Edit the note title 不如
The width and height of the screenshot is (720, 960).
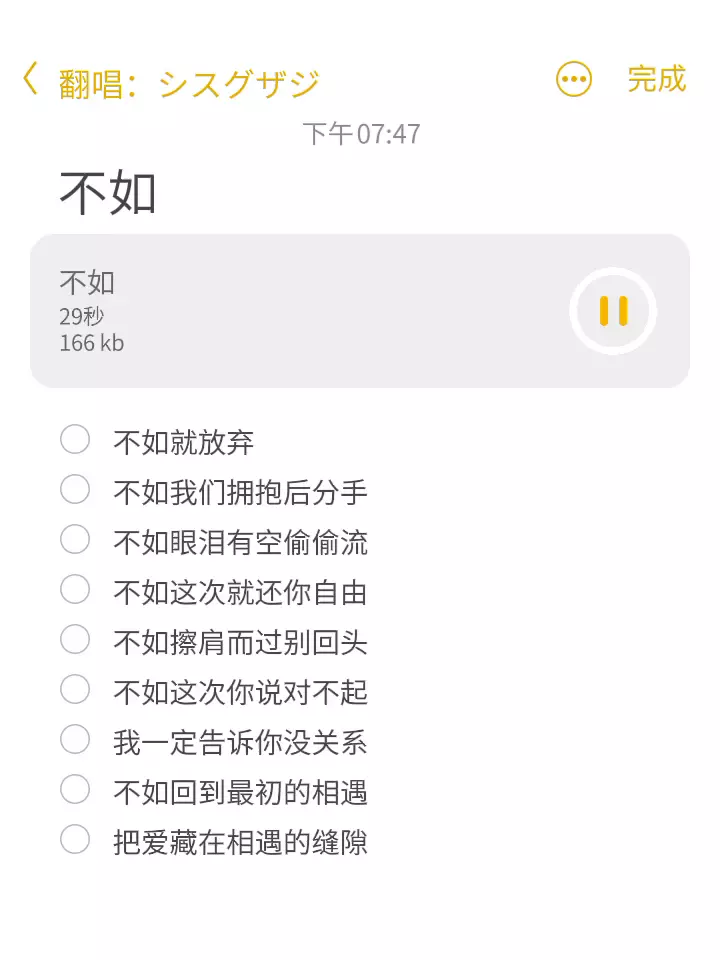tap(108, 193)
